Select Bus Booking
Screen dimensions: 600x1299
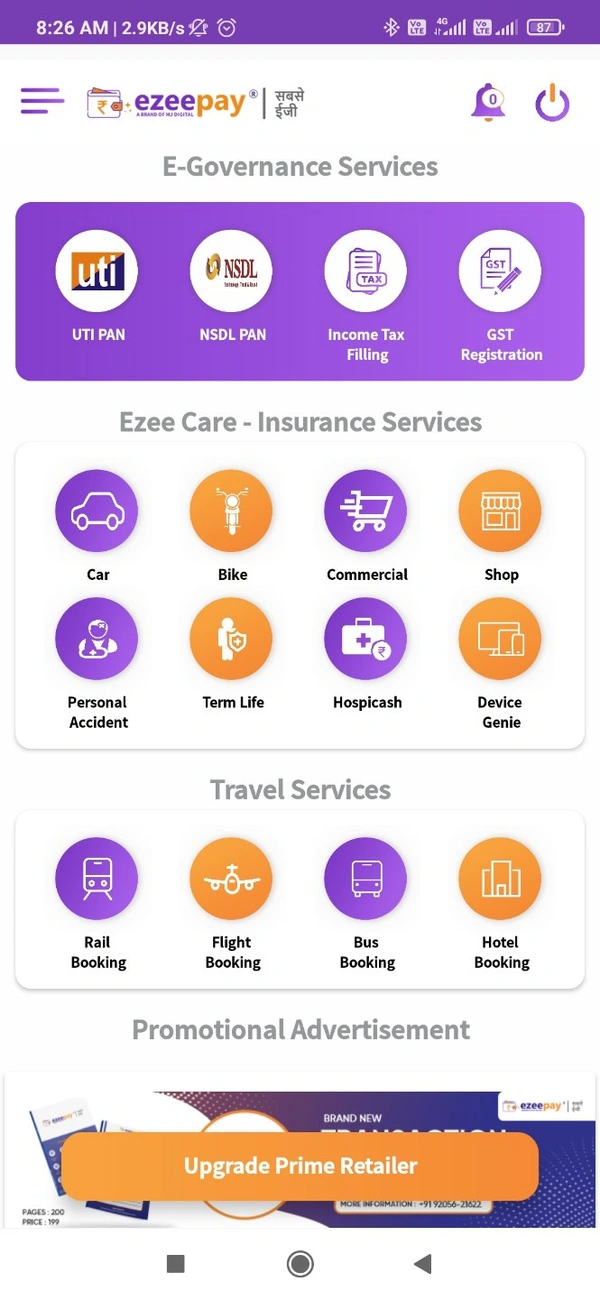(366, 879)
